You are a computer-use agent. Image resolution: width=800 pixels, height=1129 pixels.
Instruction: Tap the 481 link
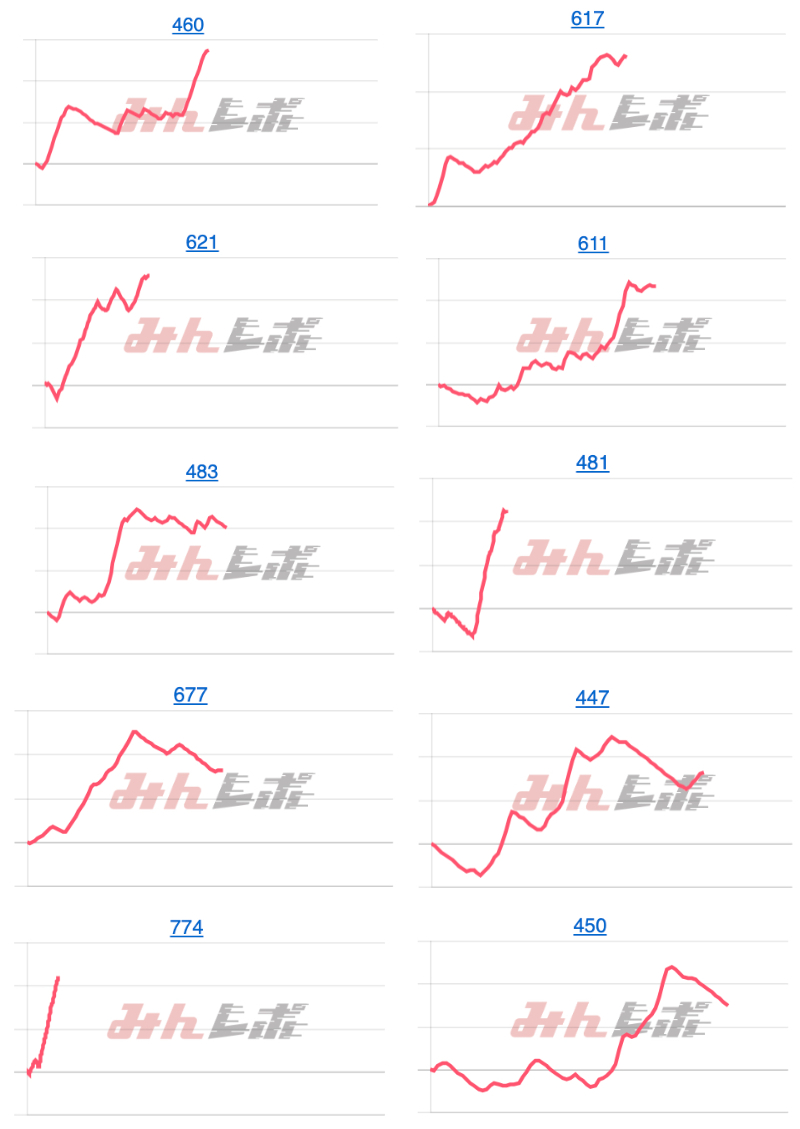592,463
